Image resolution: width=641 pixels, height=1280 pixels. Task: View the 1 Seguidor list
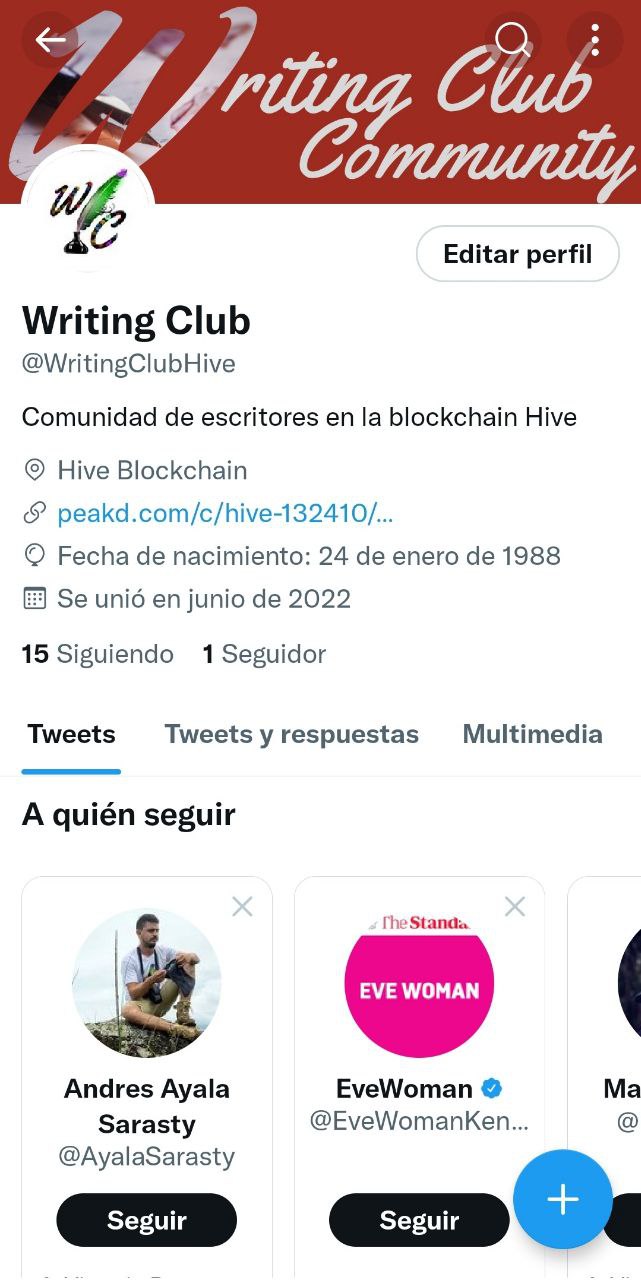tap(264, 654)
